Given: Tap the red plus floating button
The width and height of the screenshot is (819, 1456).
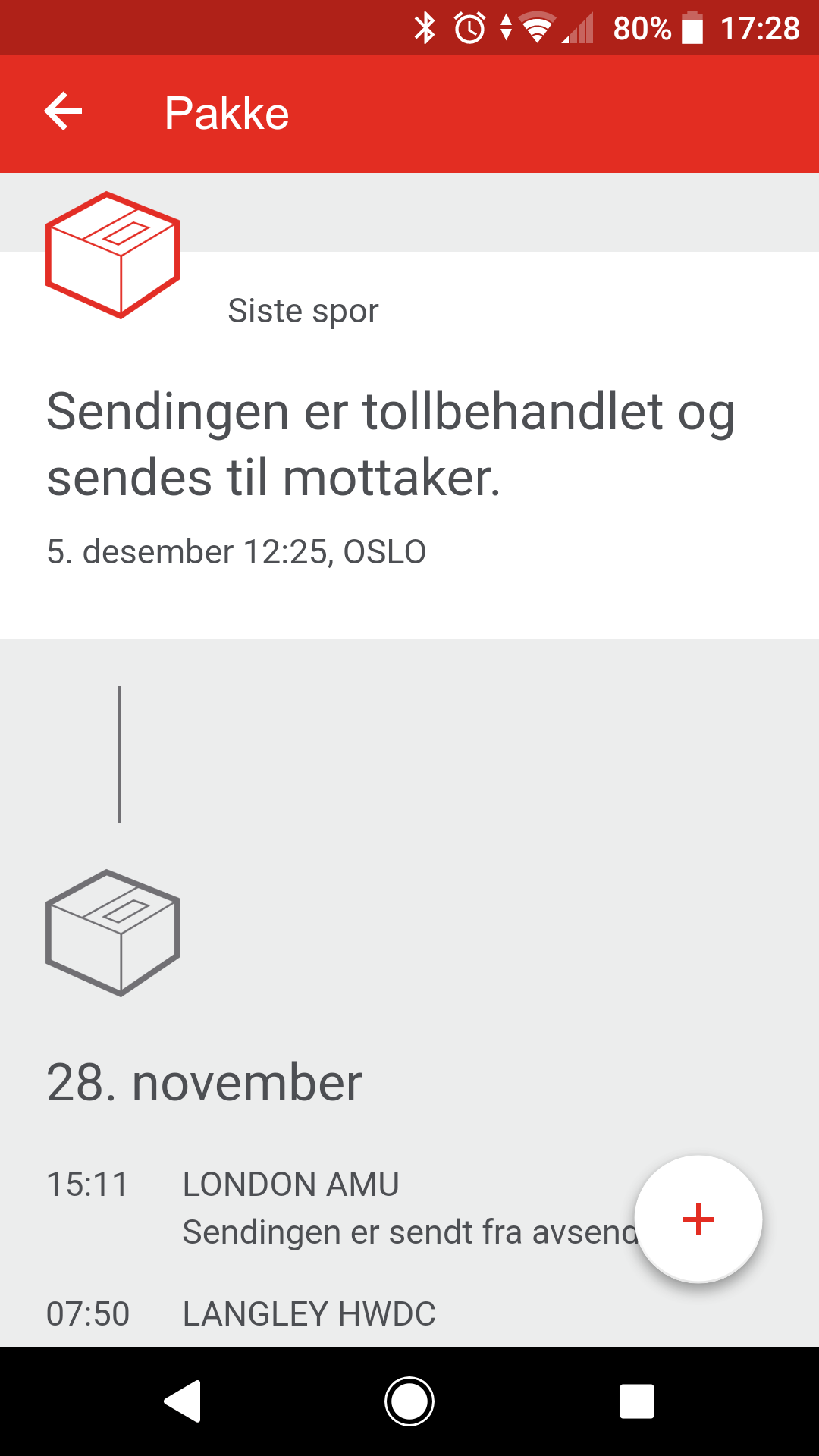Looking at the screenshot, I should (698, 1219).
